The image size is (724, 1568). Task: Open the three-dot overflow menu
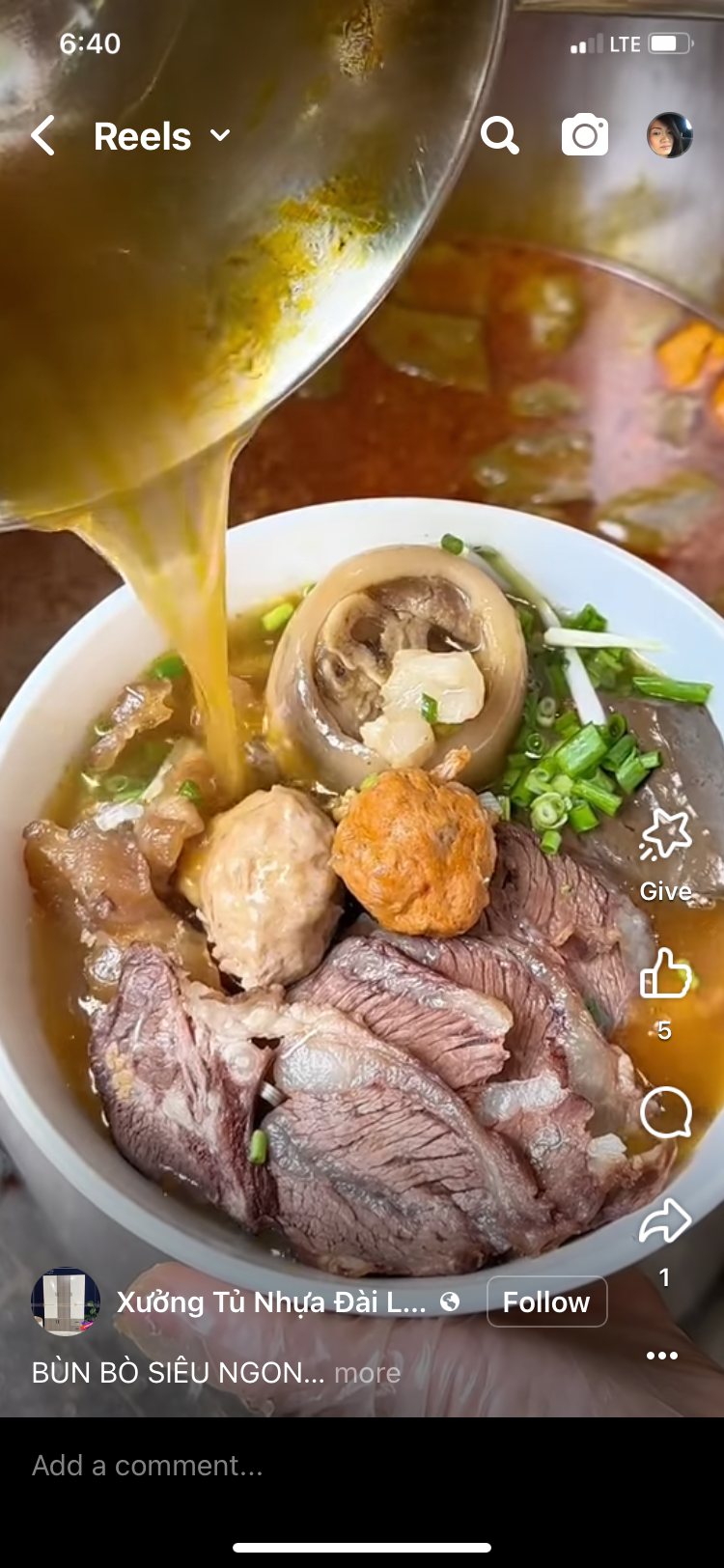tap(662, 1356)
